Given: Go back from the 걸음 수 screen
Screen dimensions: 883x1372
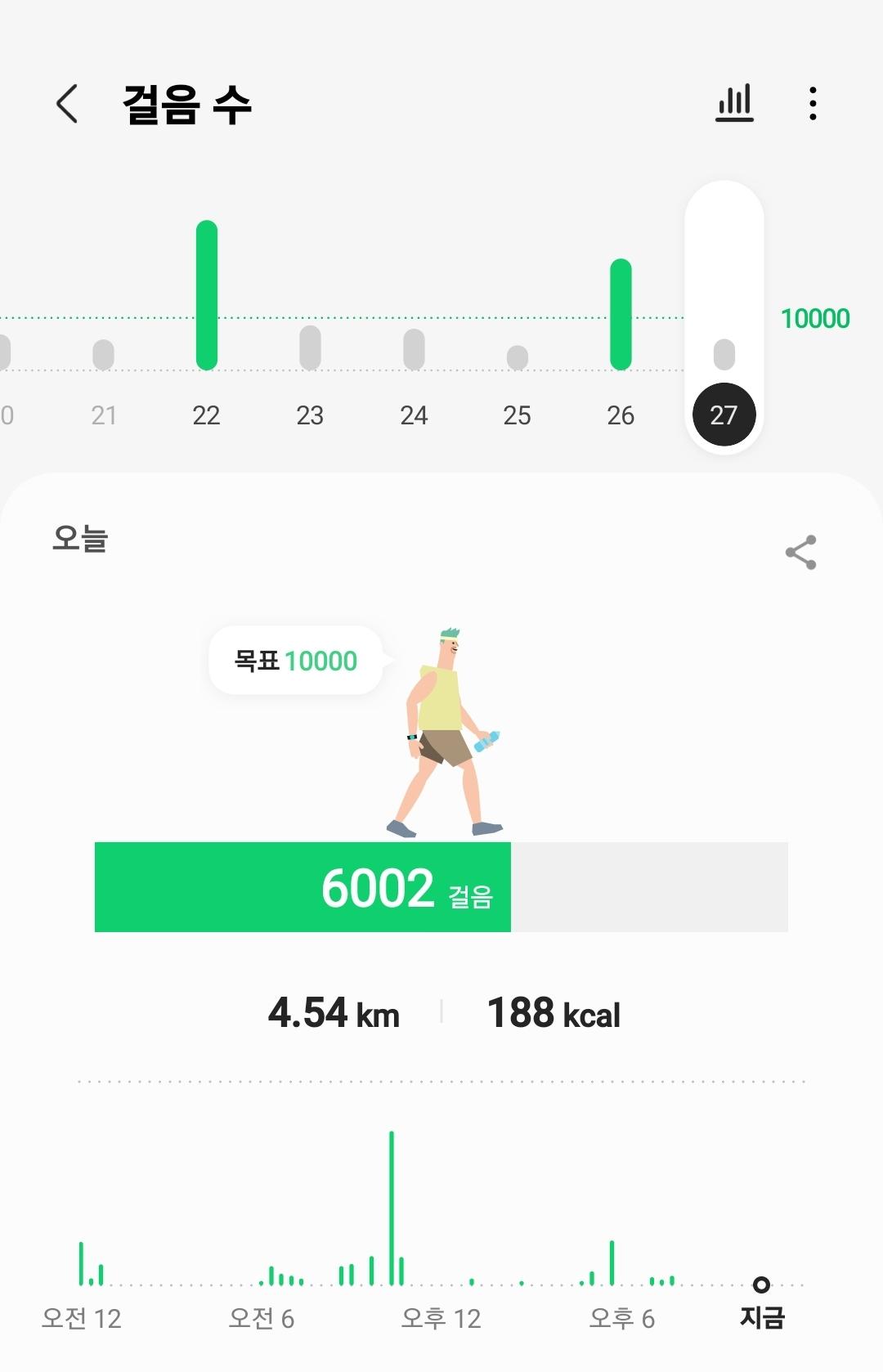Looking at the screenshot, I should coord(67,104).
